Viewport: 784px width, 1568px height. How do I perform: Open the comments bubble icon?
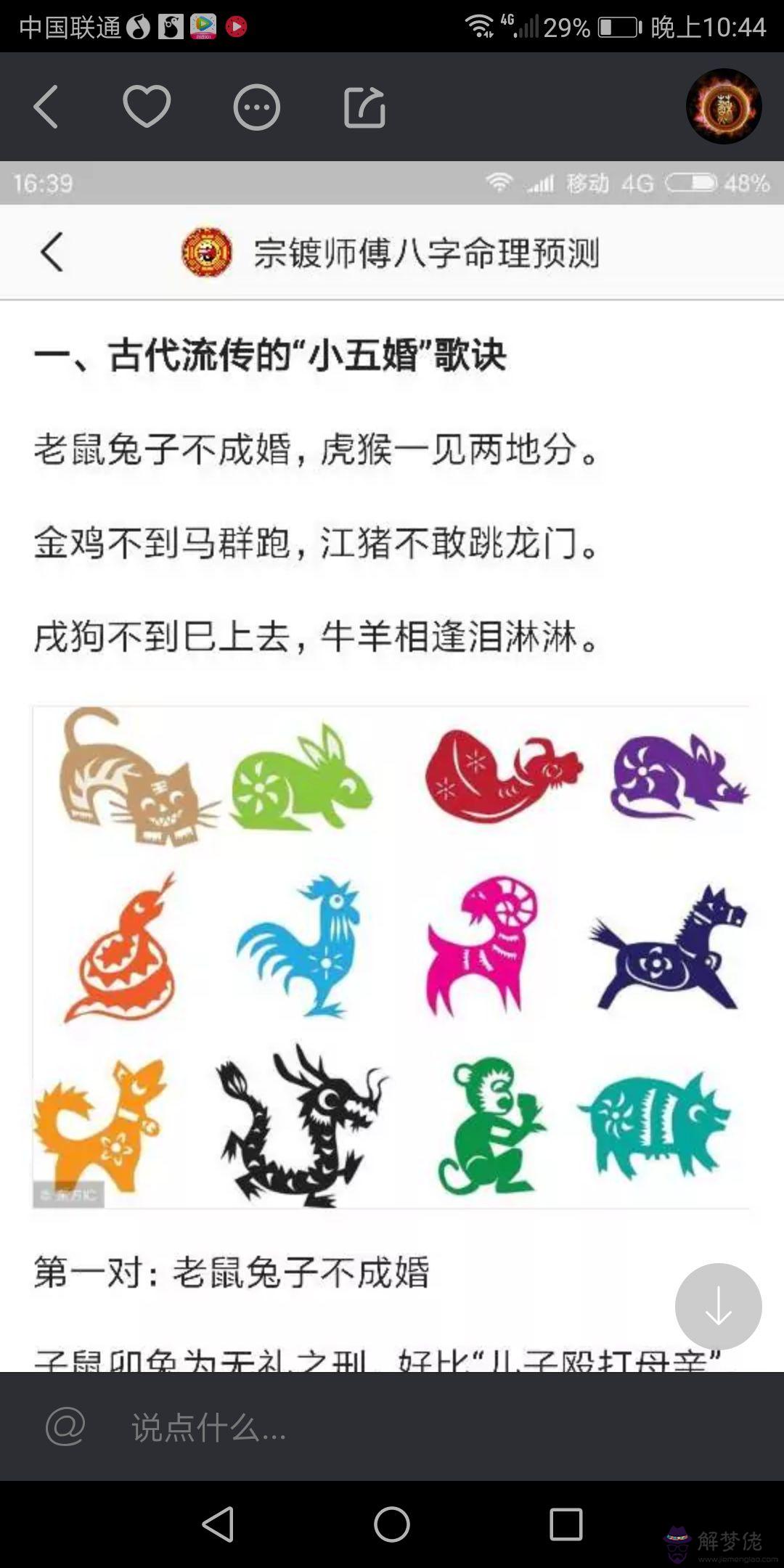pyautogui.click(x=256, y=107)
